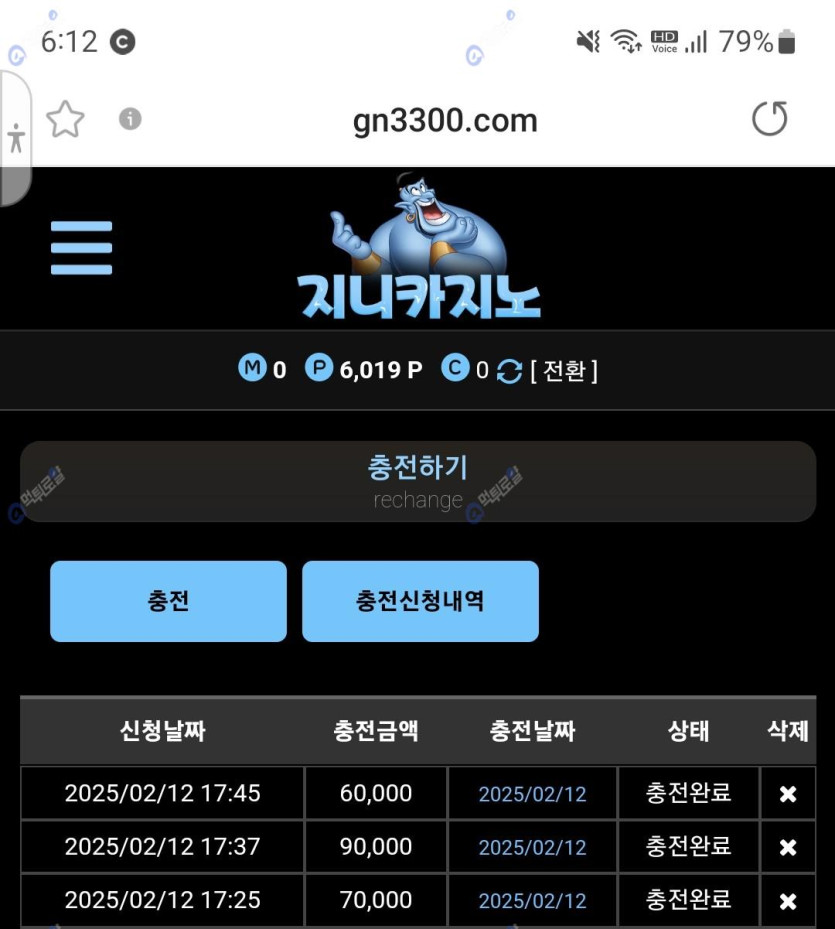The image size is (835, 929).
Task: Reload the page
Action: pos(769,120)
